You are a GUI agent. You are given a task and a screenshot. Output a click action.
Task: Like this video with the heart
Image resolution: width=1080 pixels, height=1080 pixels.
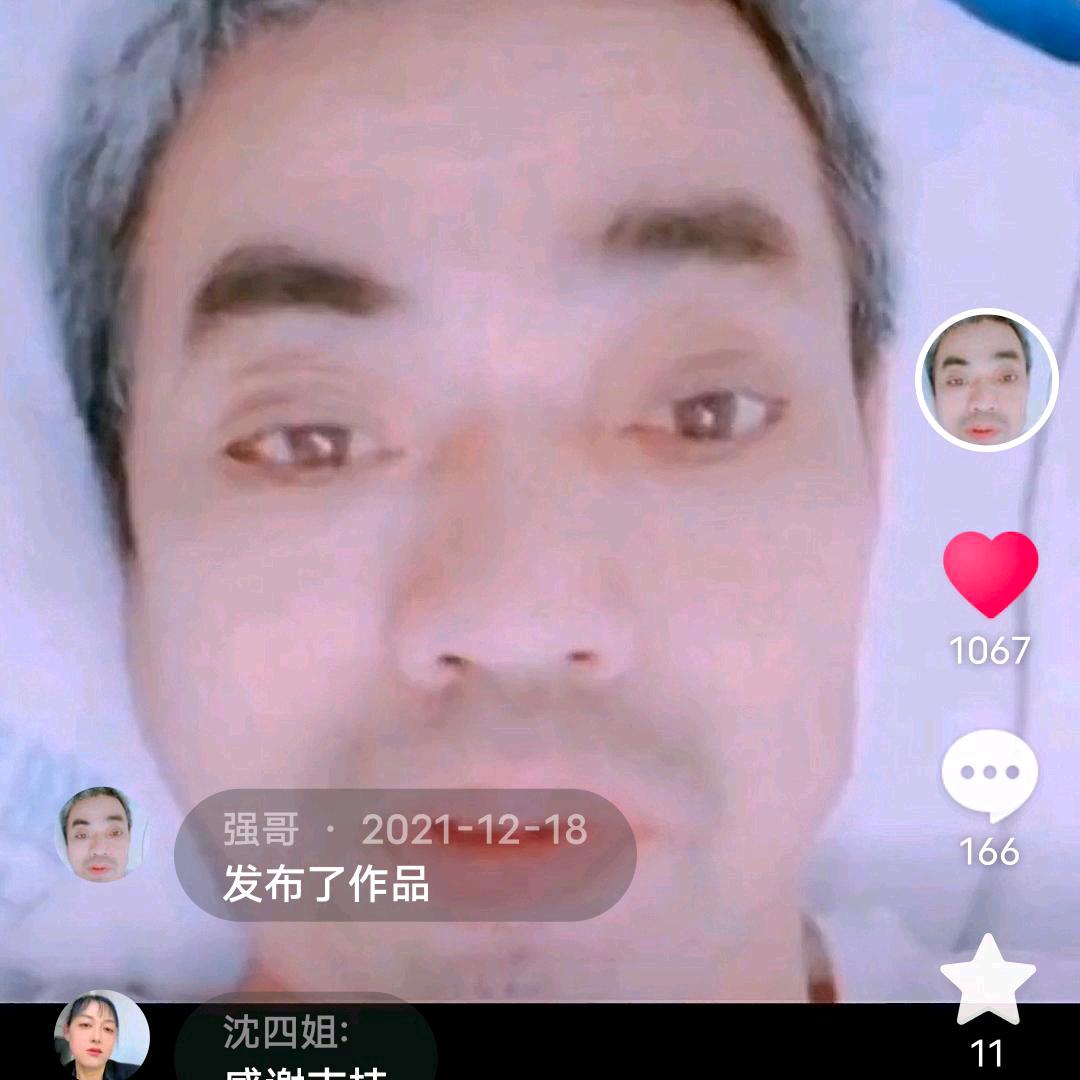990,574
